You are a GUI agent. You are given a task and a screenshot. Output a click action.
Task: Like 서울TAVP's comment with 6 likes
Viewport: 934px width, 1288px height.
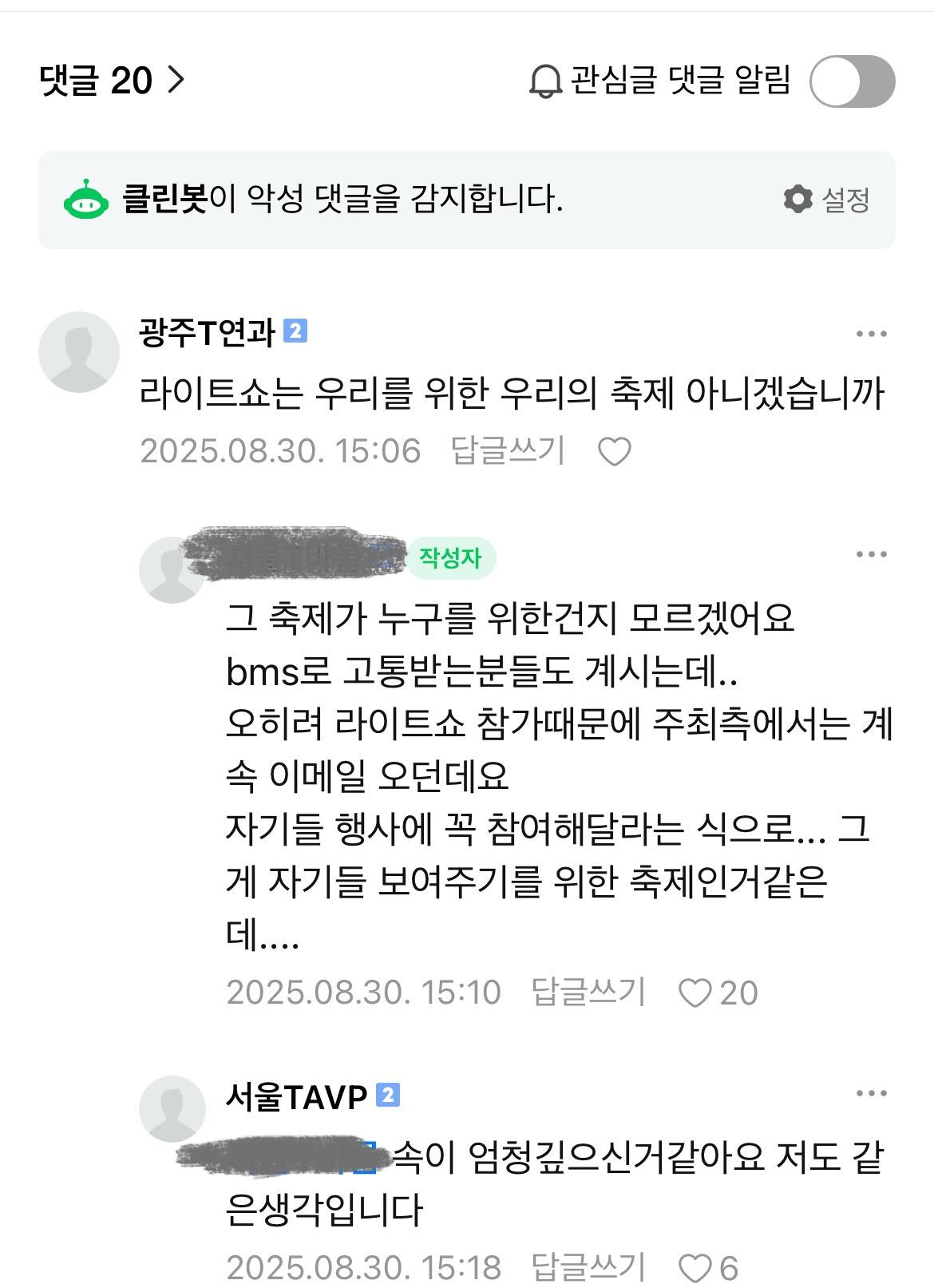click(x=695, y=1267)
